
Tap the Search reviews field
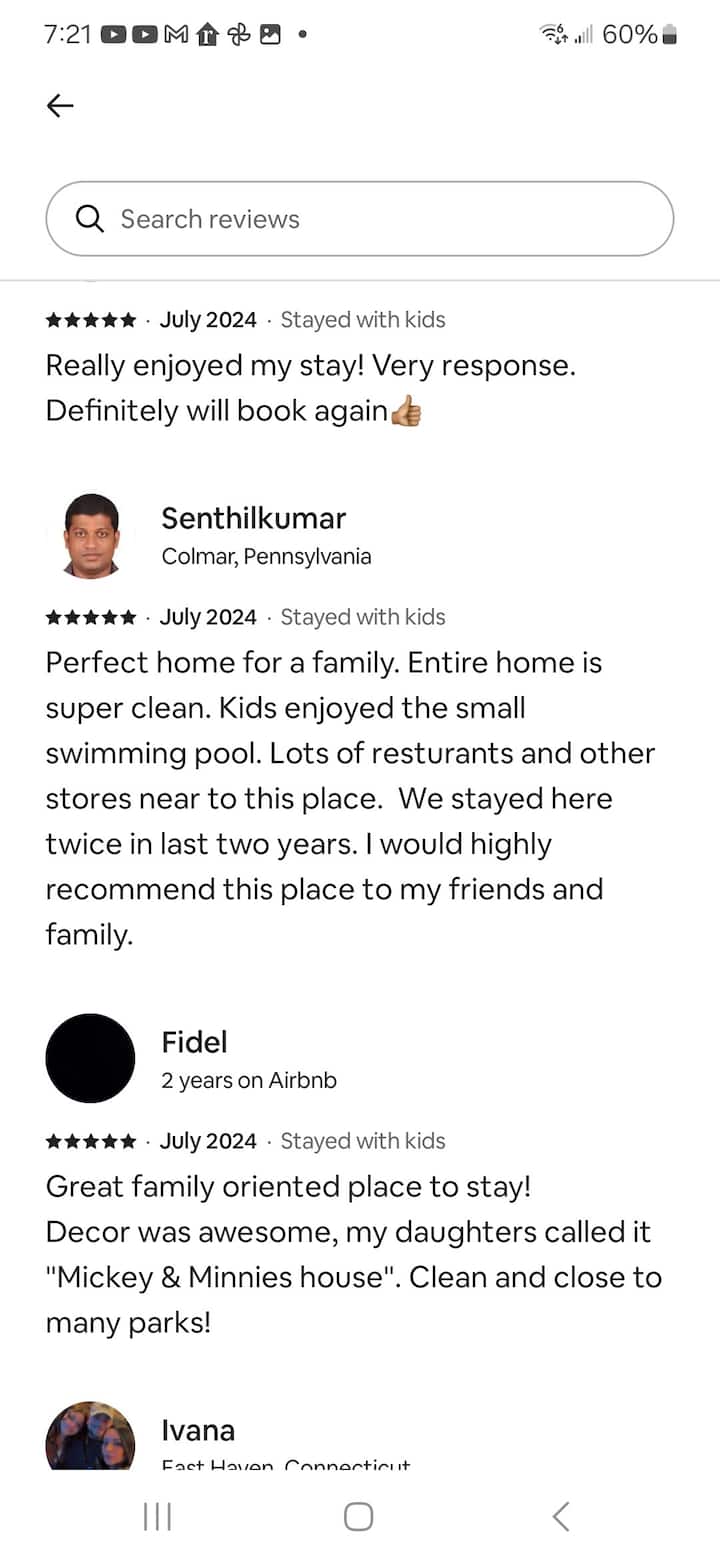coord(360,219)
